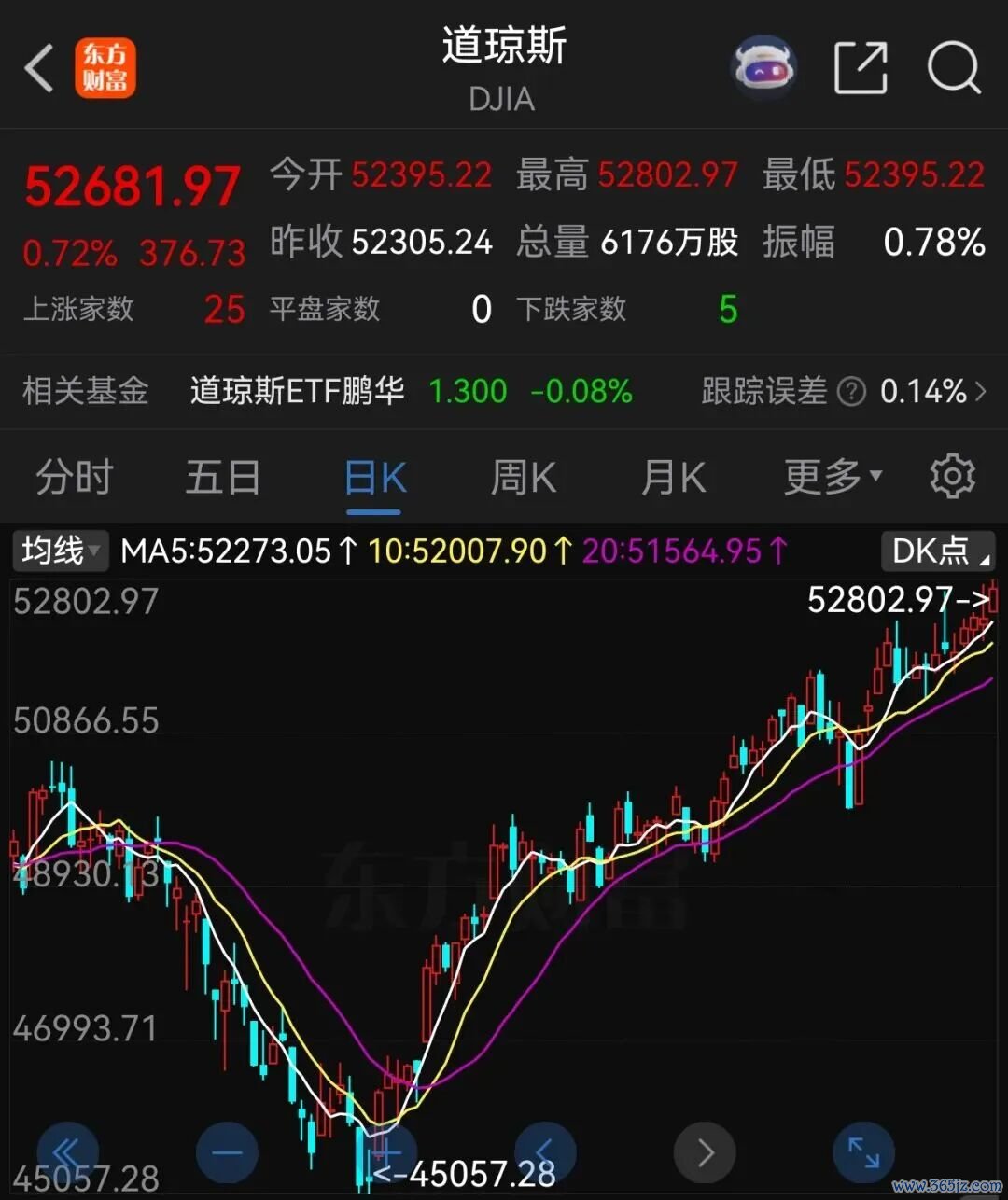Share this DJIA quote page
This screenshot has height=1200, width=1008.
coord(860,67)
